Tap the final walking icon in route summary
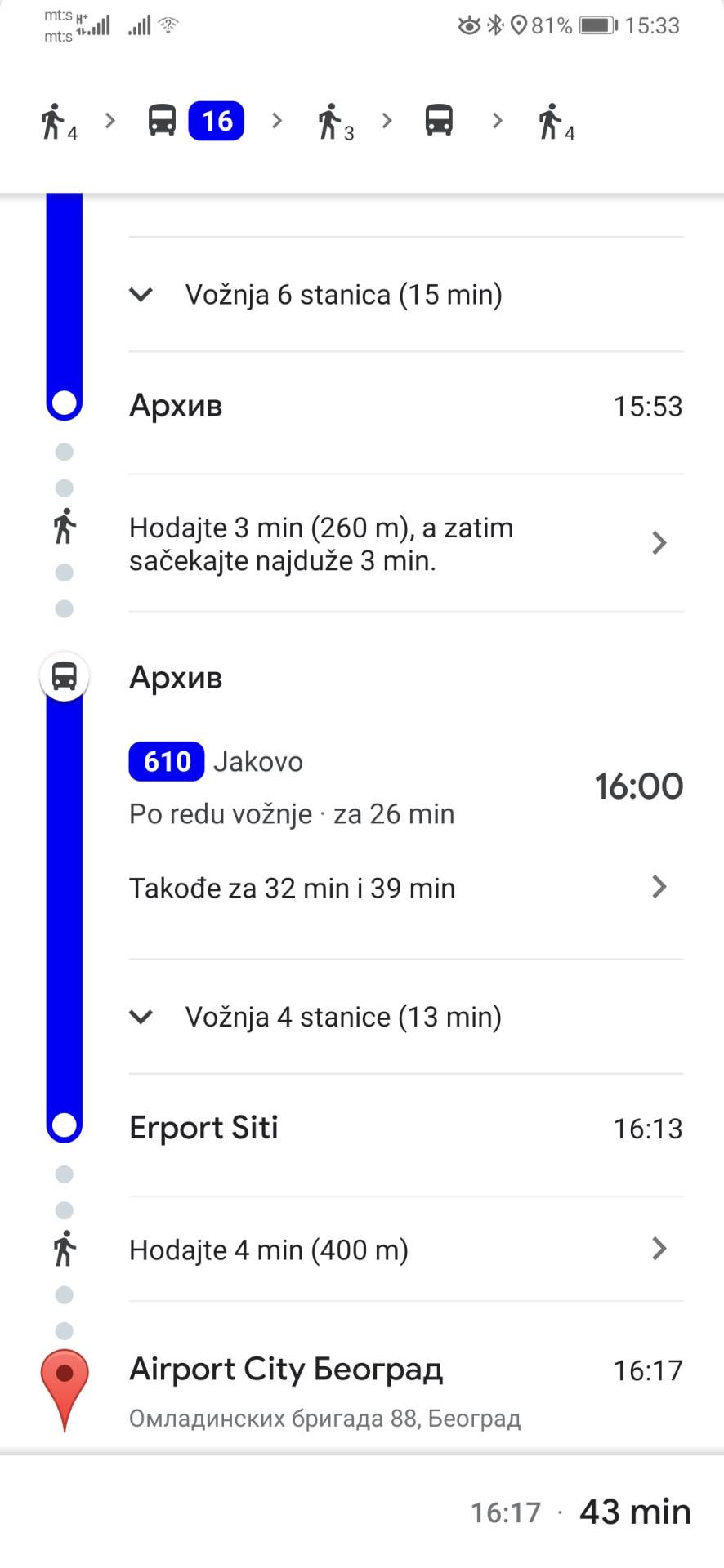Screen dimensions: 724x1568 550,120
